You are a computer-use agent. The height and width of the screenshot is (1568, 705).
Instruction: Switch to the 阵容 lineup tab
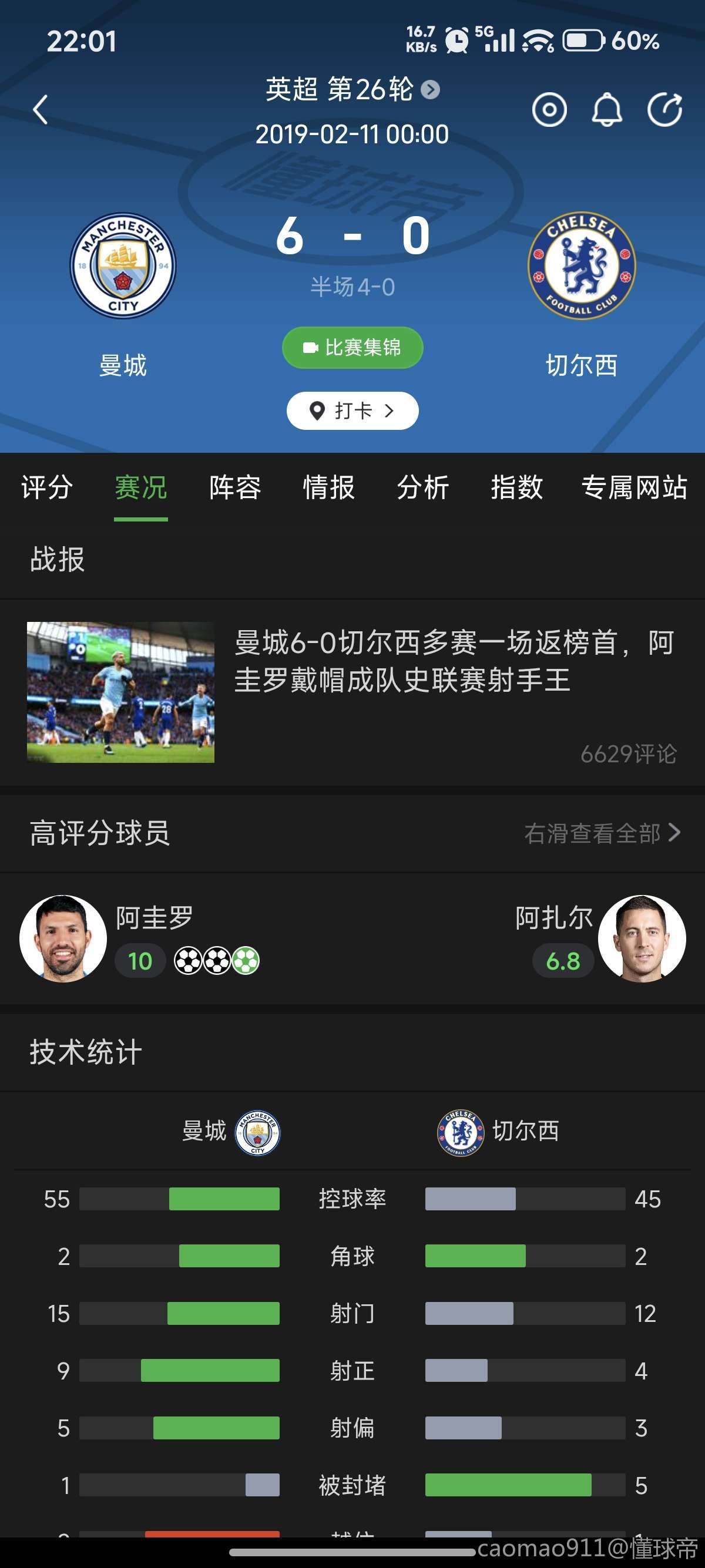(x=235, y=487)
